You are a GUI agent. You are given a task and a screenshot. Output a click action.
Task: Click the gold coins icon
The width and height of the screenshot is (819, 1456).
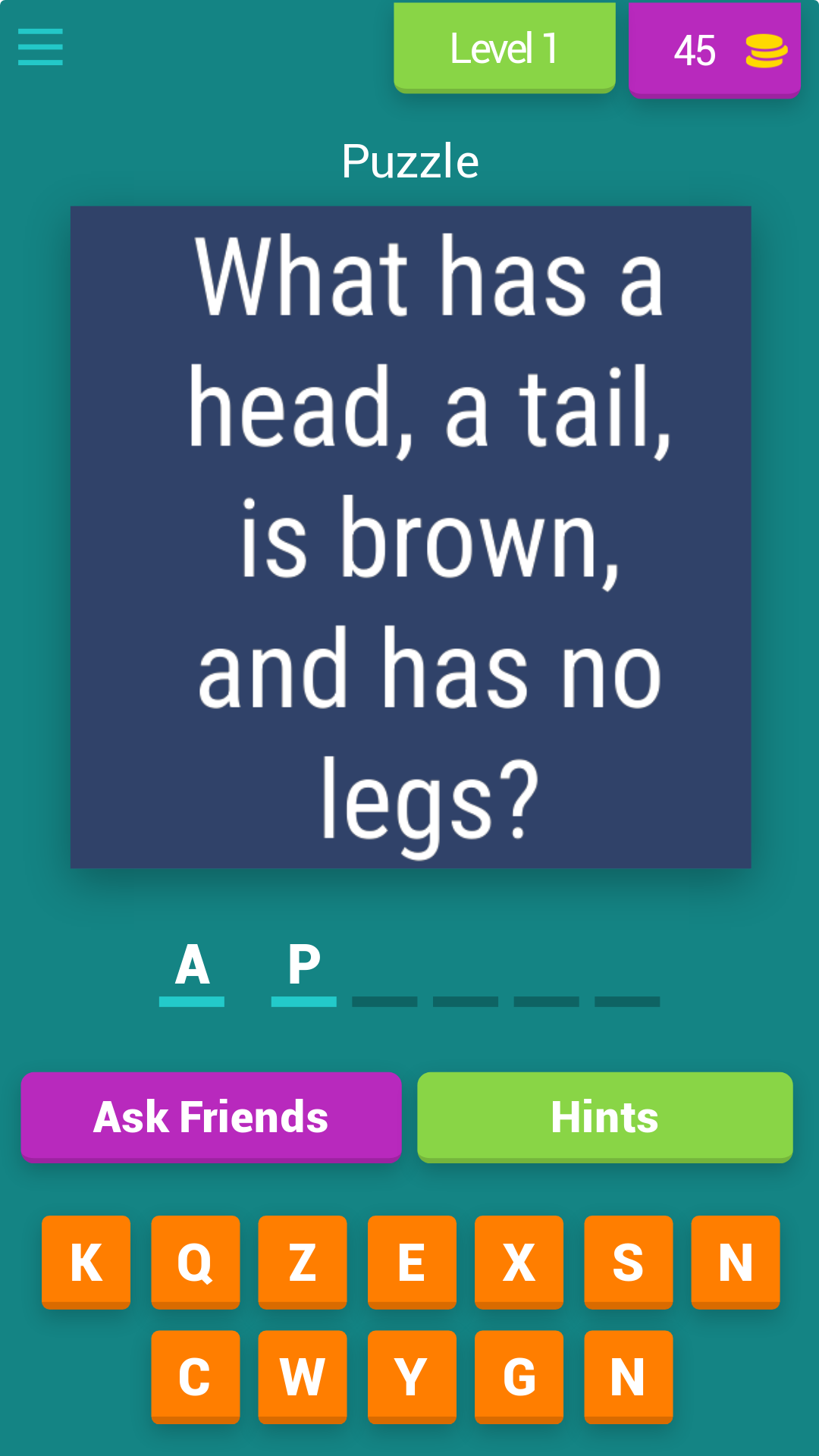pos(766,52)
